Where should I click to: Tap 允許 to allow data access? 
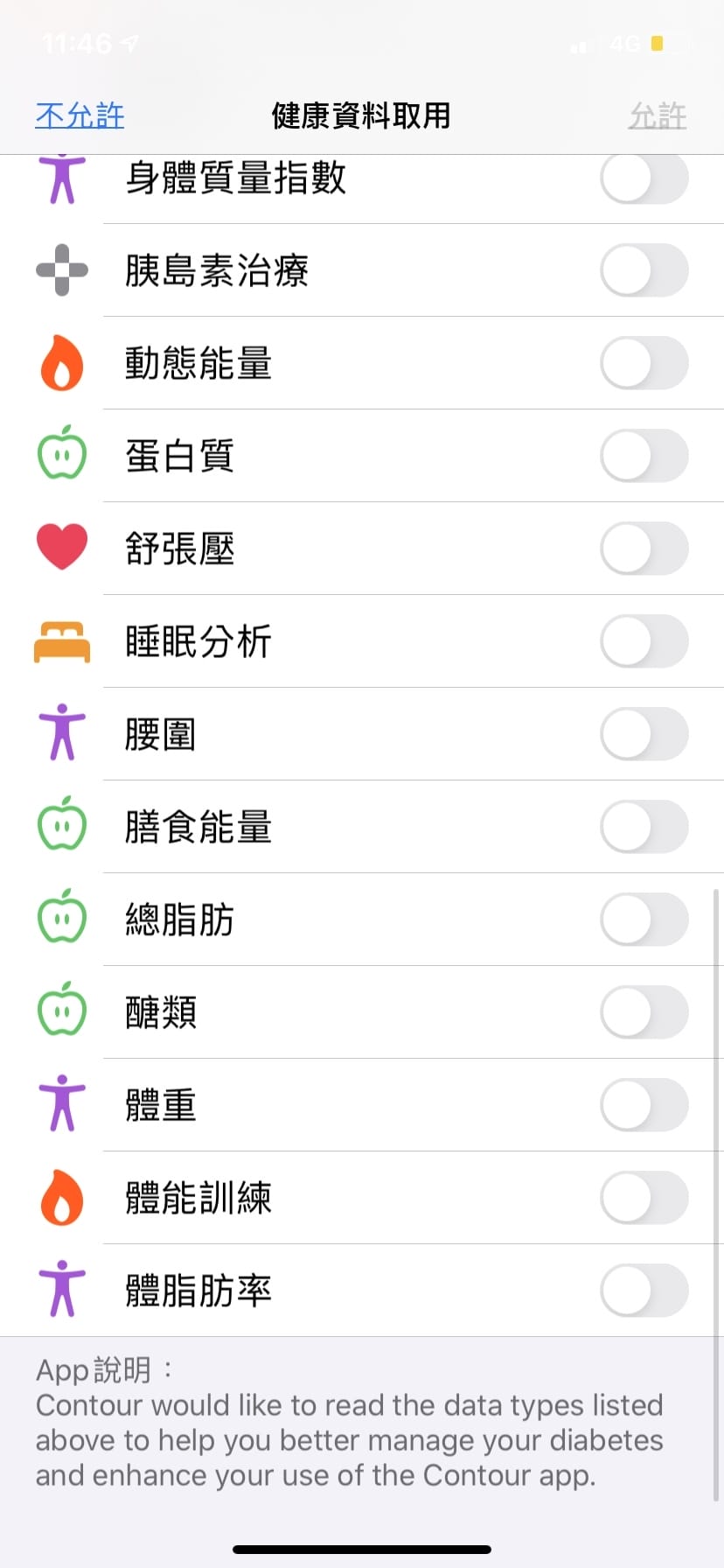[658, 115]
